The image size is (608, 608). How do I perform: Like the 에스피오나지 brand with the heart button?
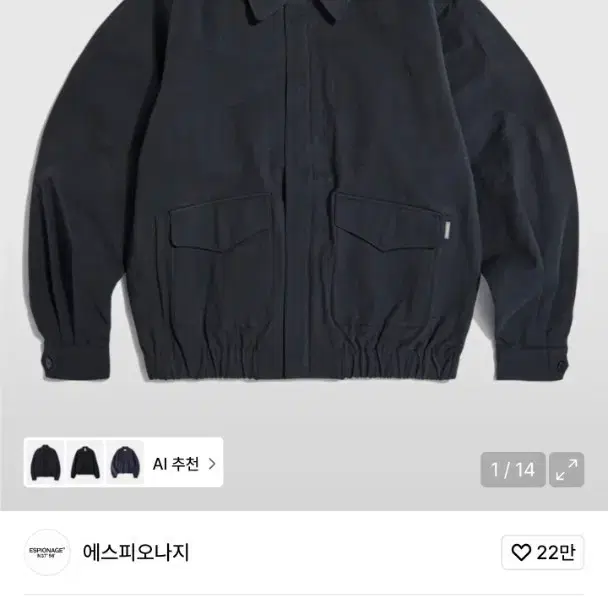542,551
